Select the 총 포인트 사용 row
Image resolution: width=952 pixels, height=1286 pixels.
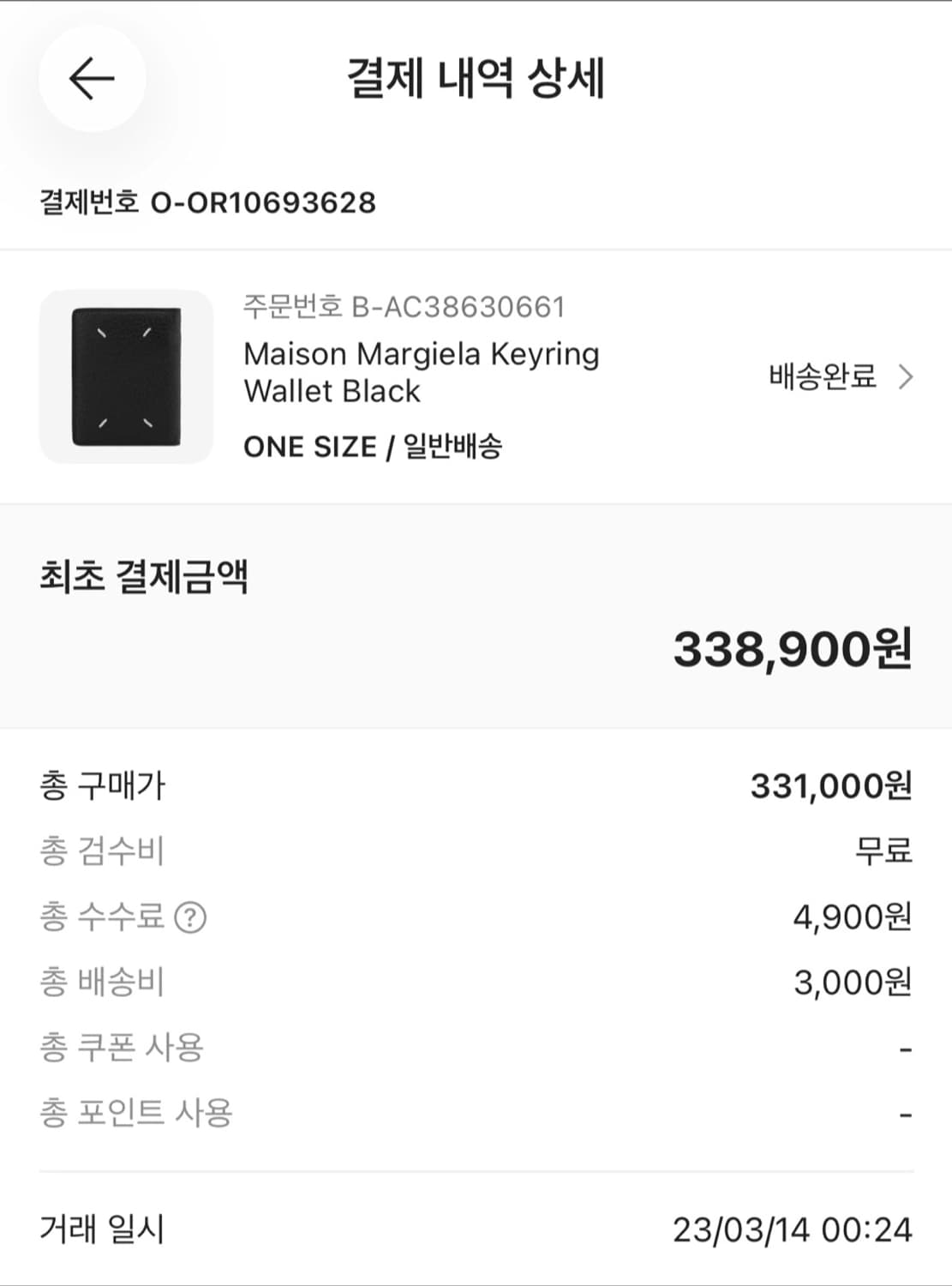coord(135,1112)
